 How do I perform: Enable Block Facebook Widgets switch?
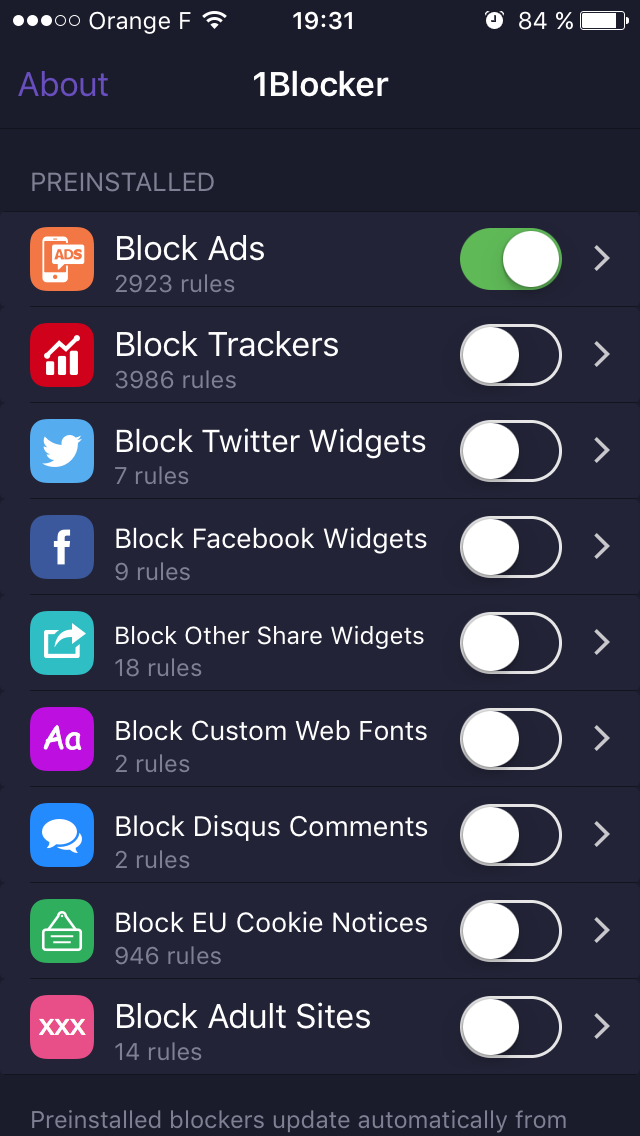(x=511, y=547)
